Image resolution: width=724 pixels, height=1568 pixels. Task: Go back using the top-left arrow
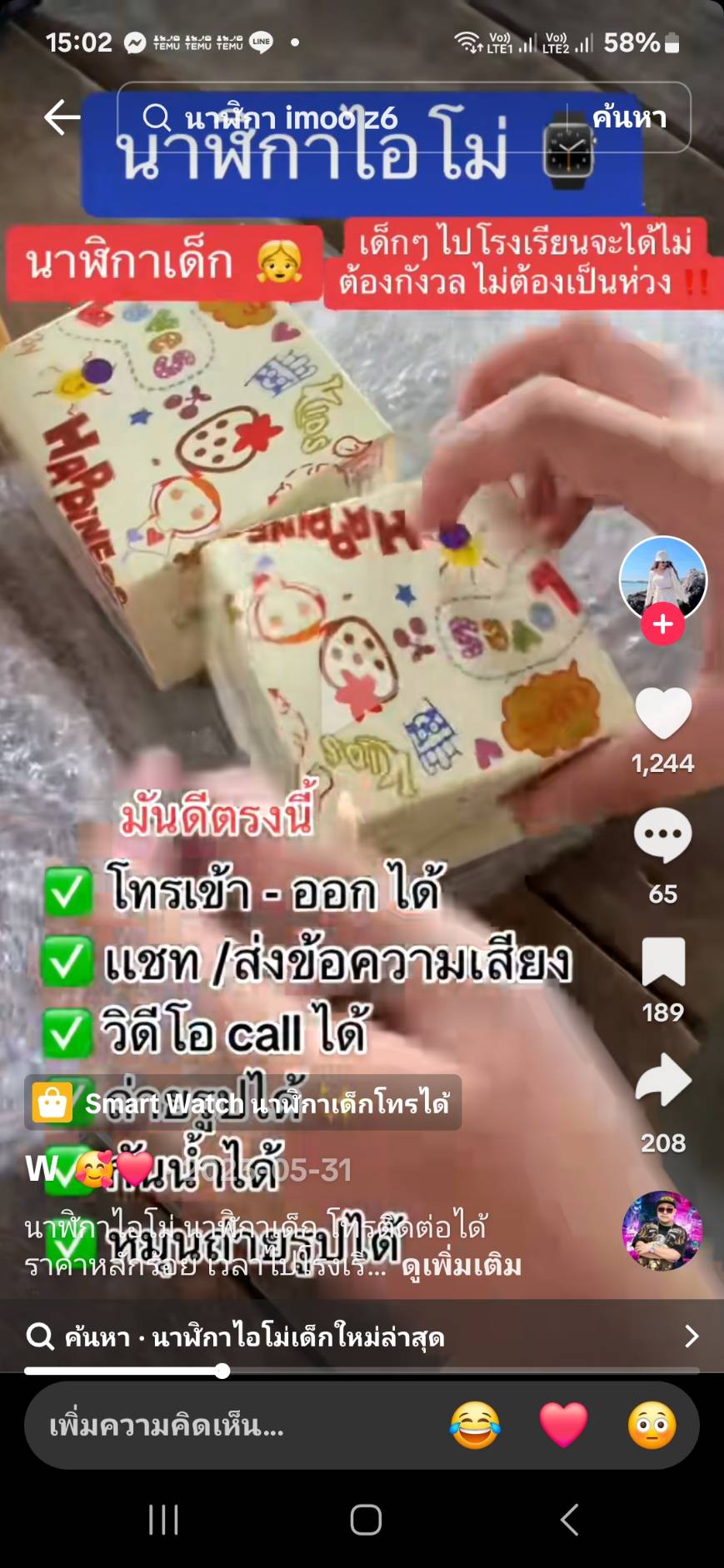62,117
